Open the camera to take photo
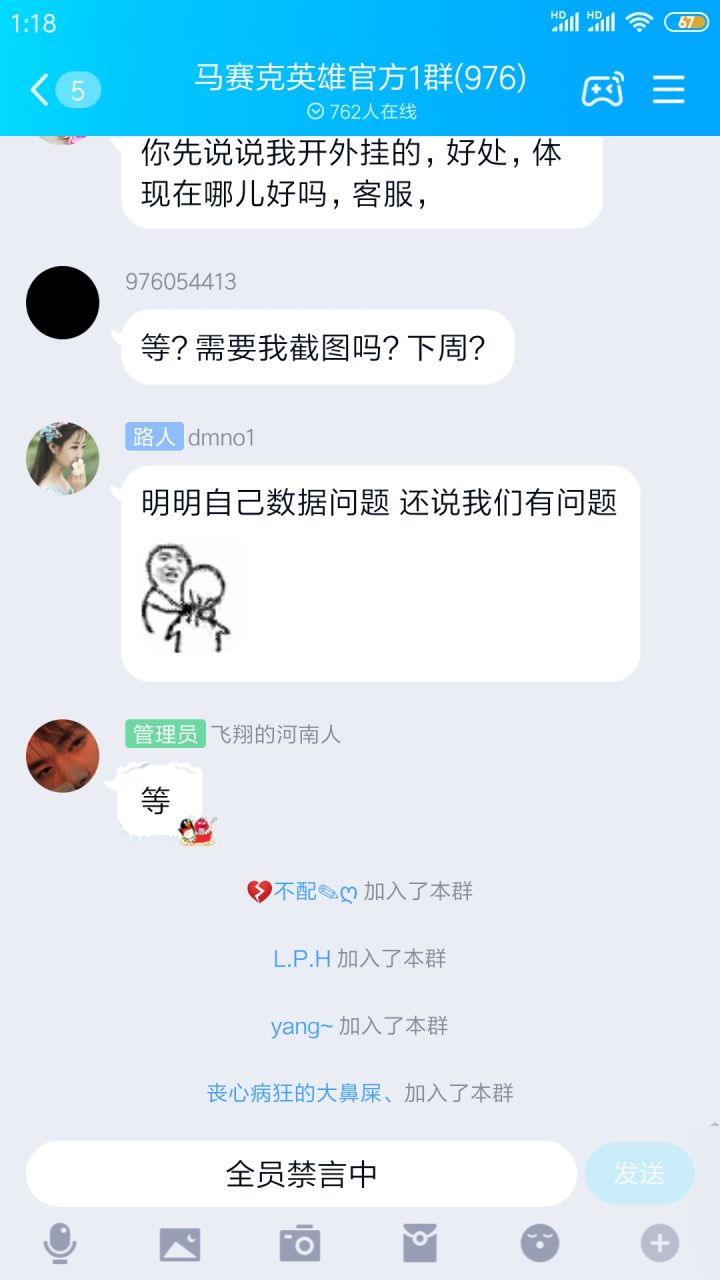 300,1244
